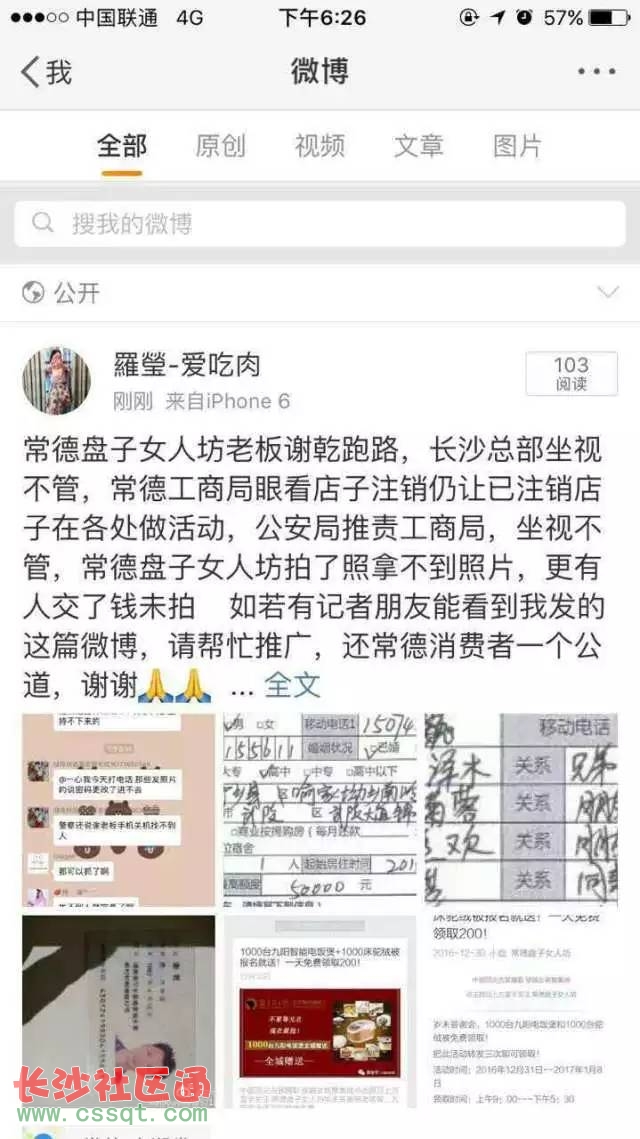Tap the 103 阅读 read count button
The width and height of the screenshot is (640, 1139).
point(571,373)
